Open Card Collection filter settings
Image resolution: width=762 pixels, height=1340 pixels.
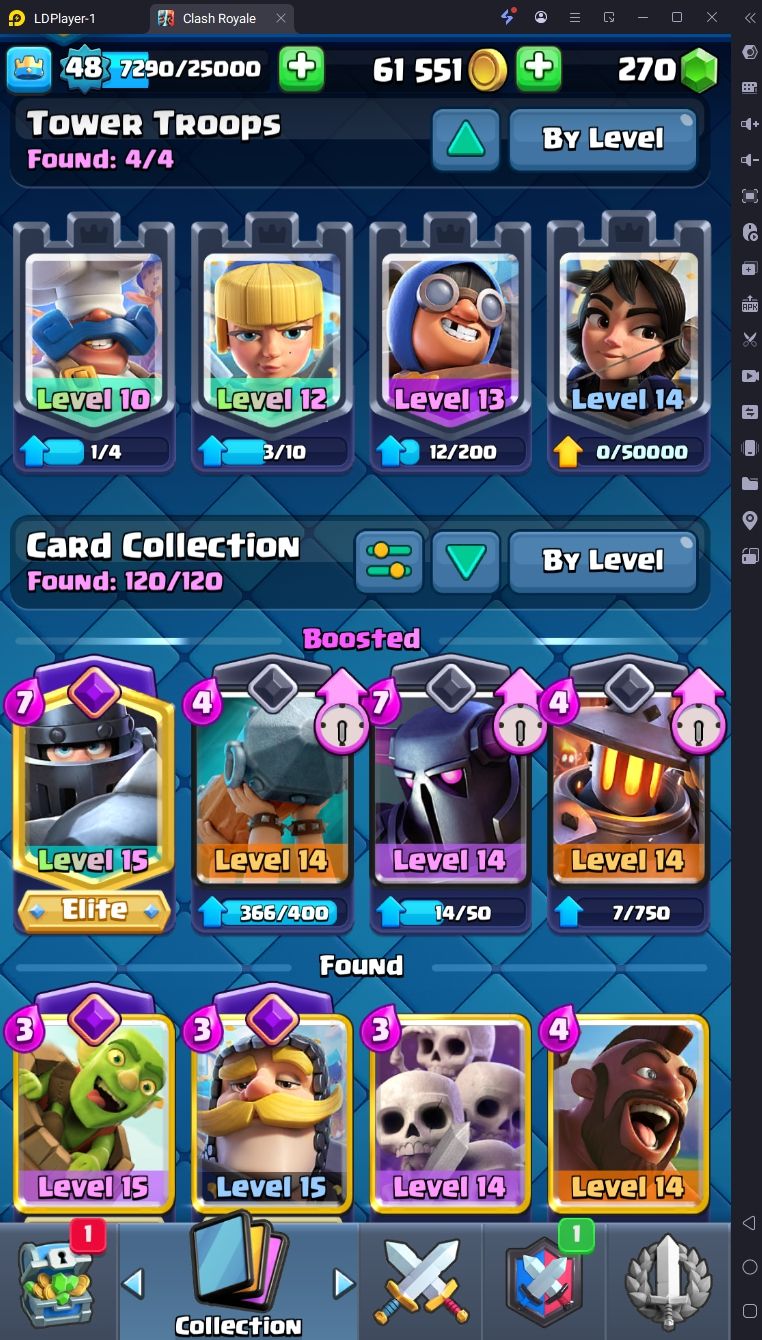pos(389,561)
